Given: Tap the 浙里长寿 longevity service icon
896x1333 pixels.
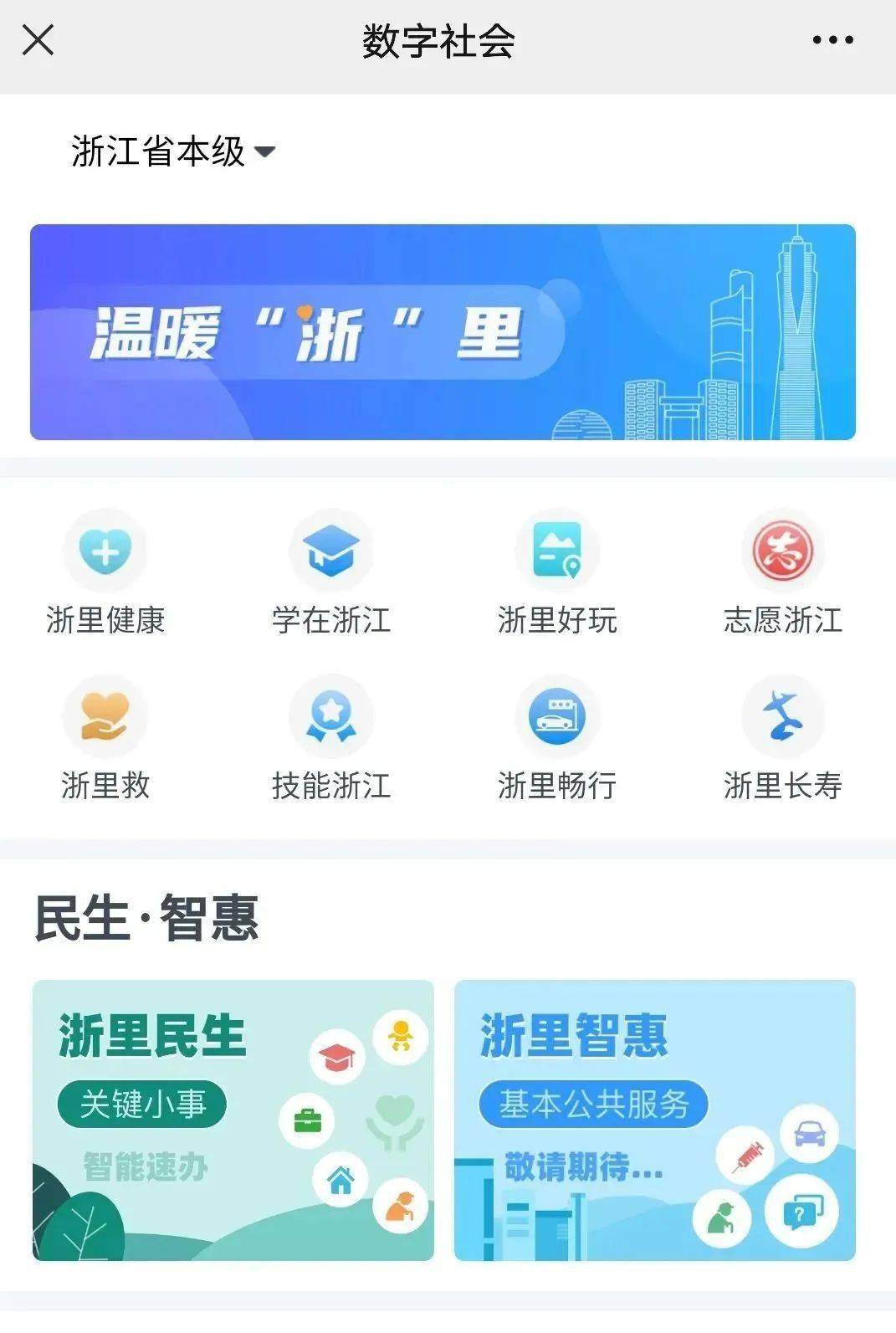Looking at the screenshot, I should tap(782, 717).
